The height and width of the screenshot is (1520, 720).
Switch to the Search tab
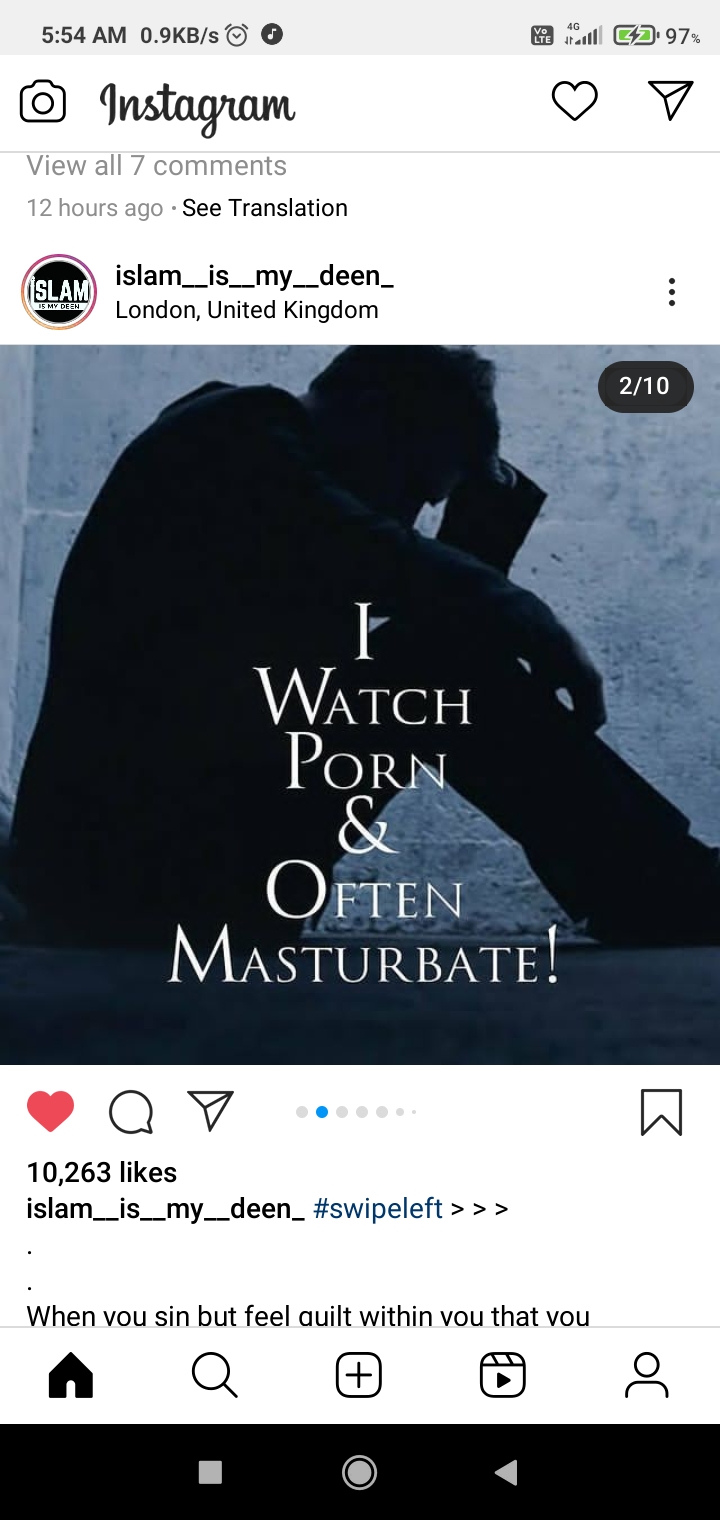pos(214,1376)
